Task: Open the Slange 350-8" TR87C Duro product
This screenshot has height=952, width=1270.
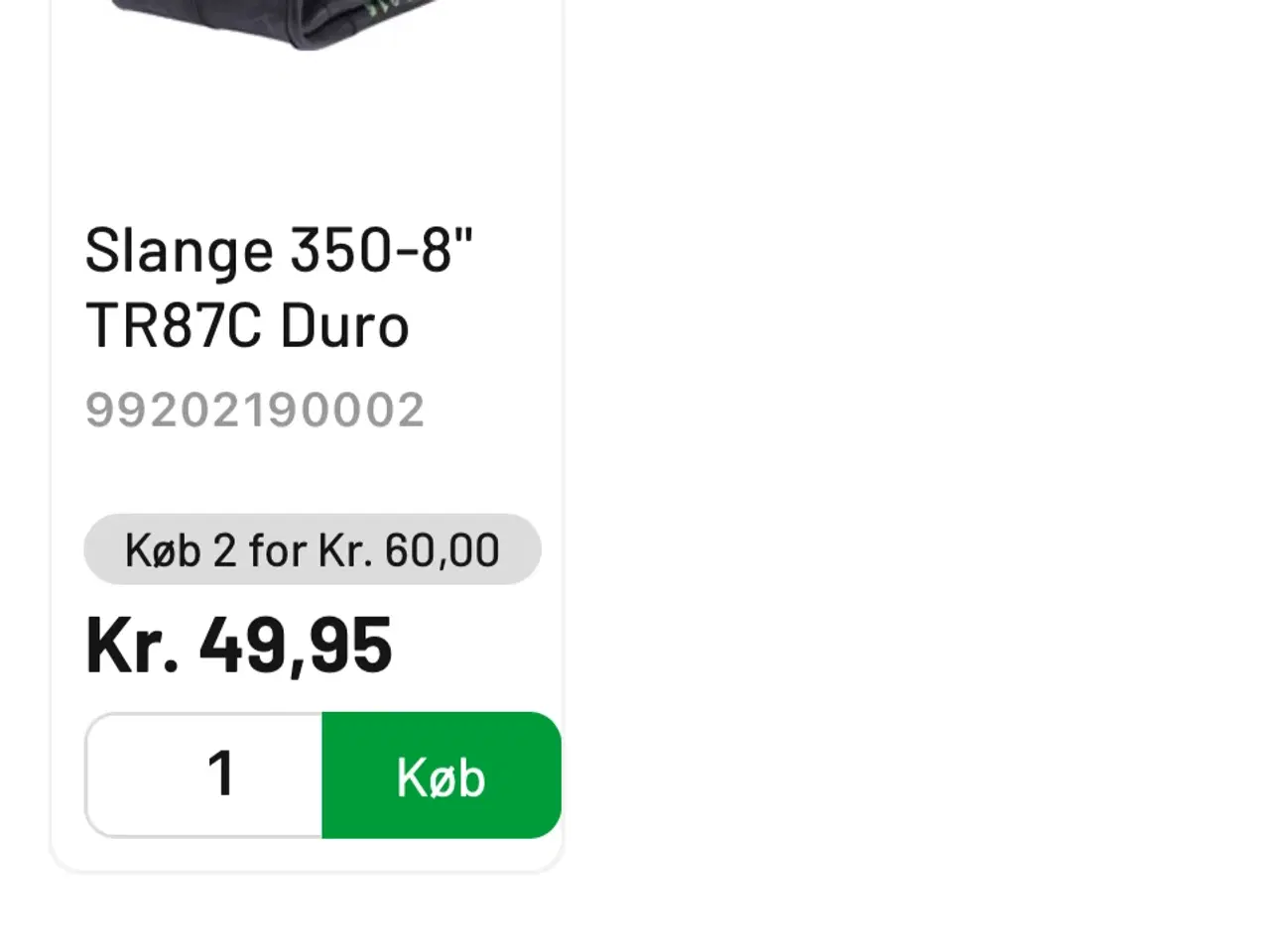Action: coord(279,288)
